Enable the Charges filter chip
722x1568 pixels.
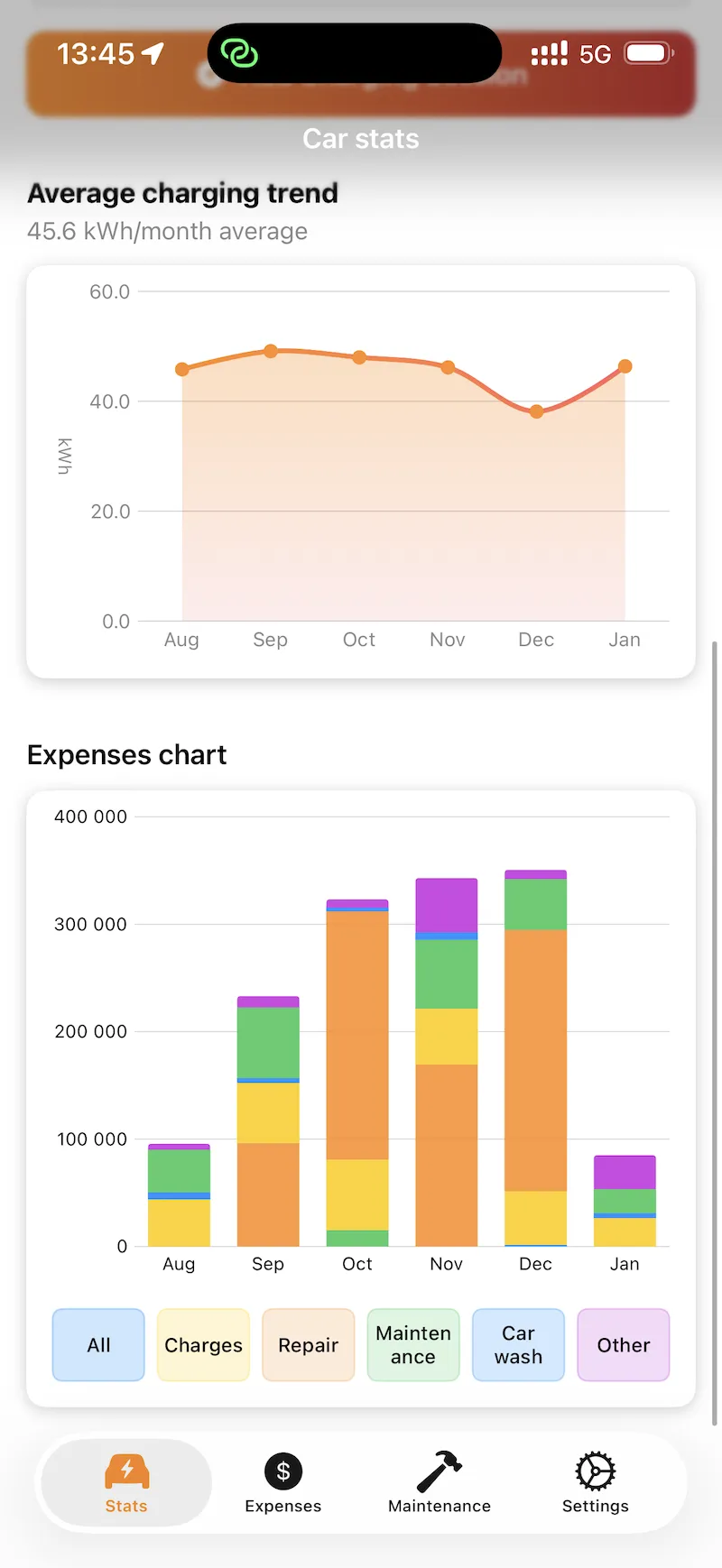pyautogui.click(x=202, y=1344)
